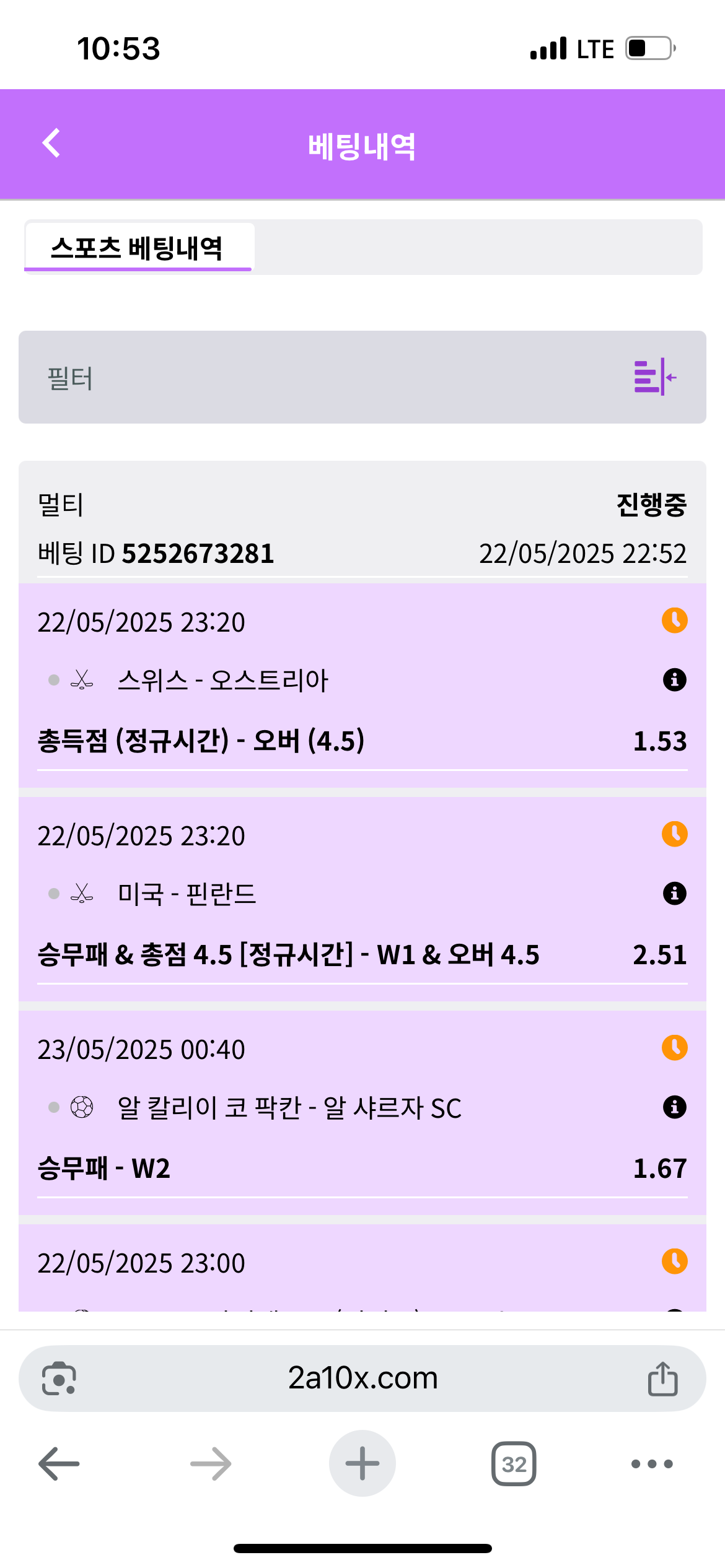The image size is (725, 1568).
Task: Open info for 스위스 - 오스트리아 match
Action: click(674, 680)
